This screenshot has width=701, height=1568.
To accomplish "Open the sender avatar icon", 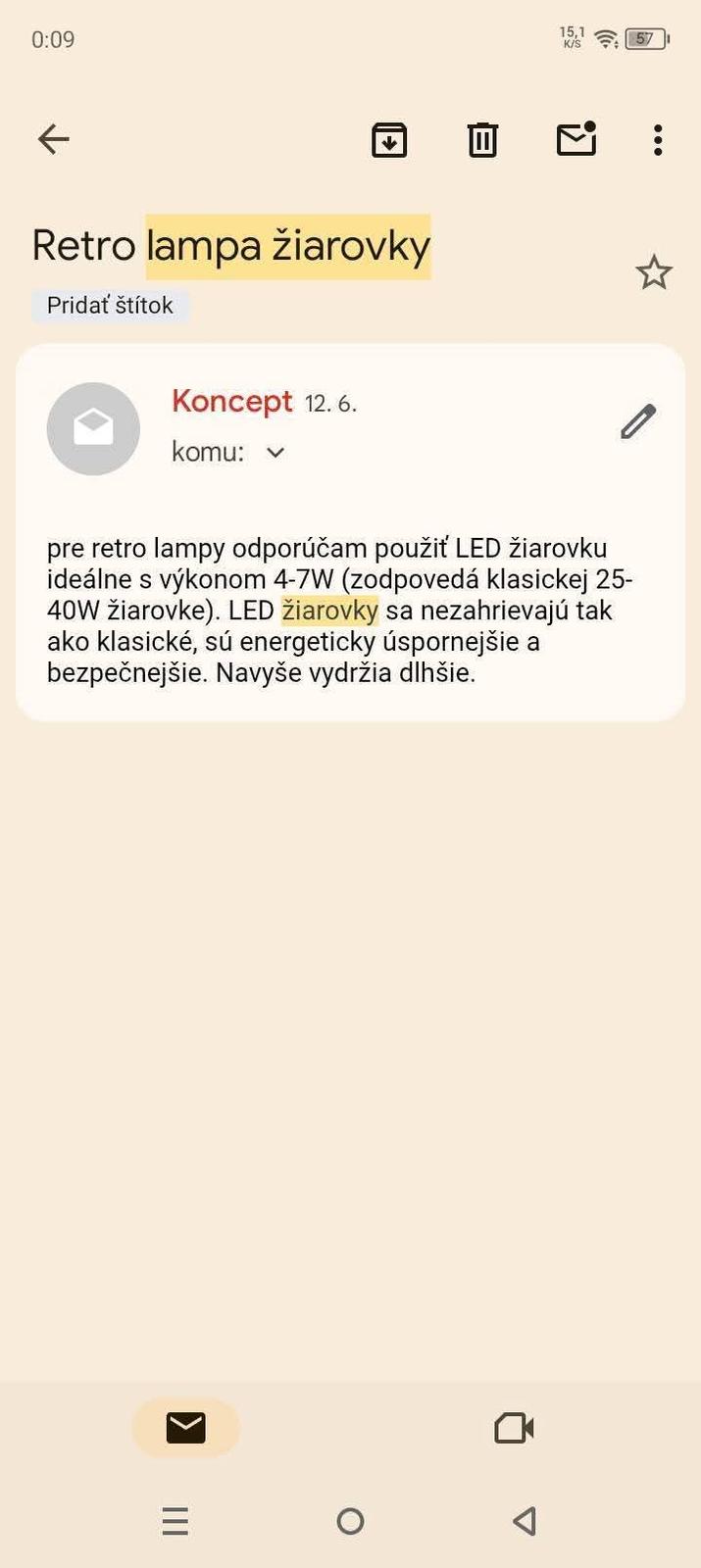I will pyautogui.click(x=93, y=428).
